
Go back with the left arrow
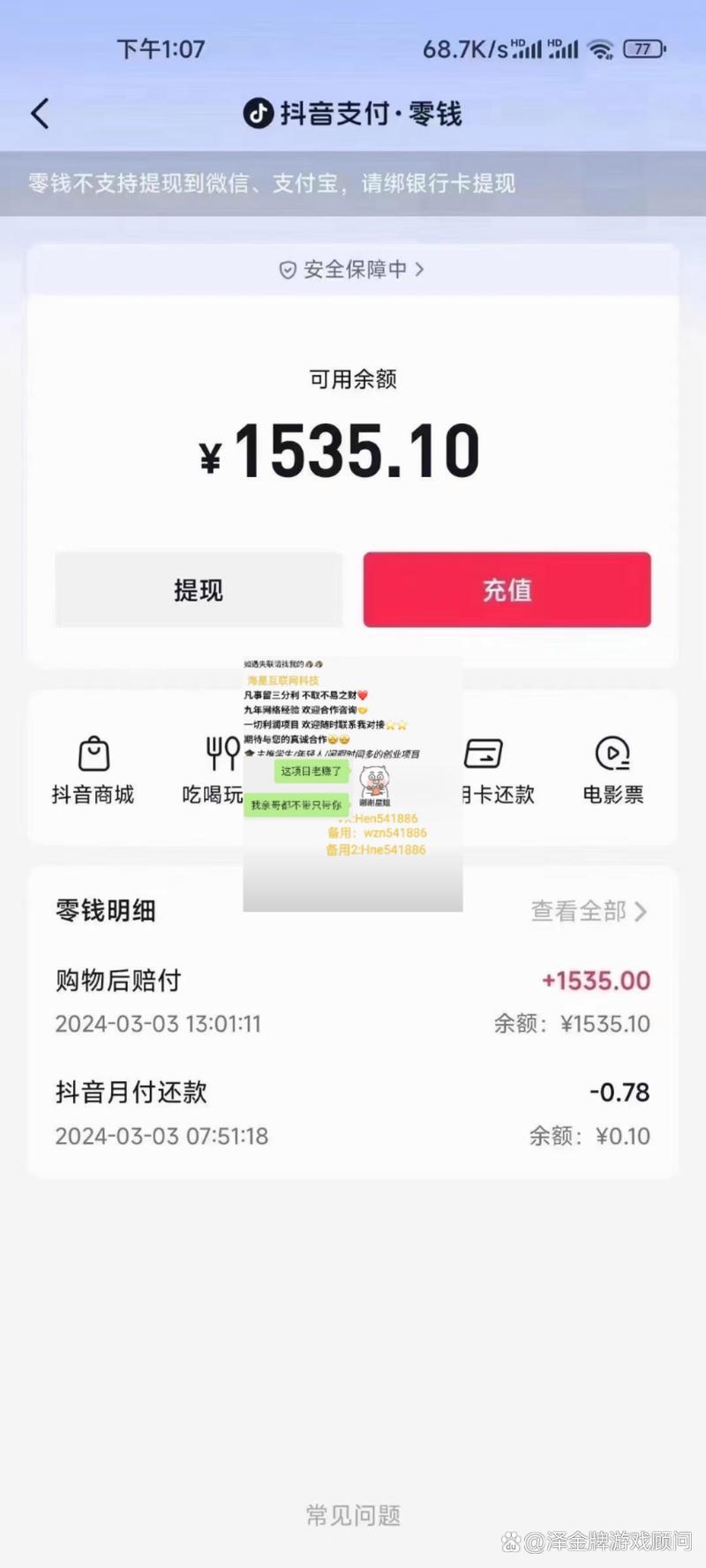coord(38,113)
